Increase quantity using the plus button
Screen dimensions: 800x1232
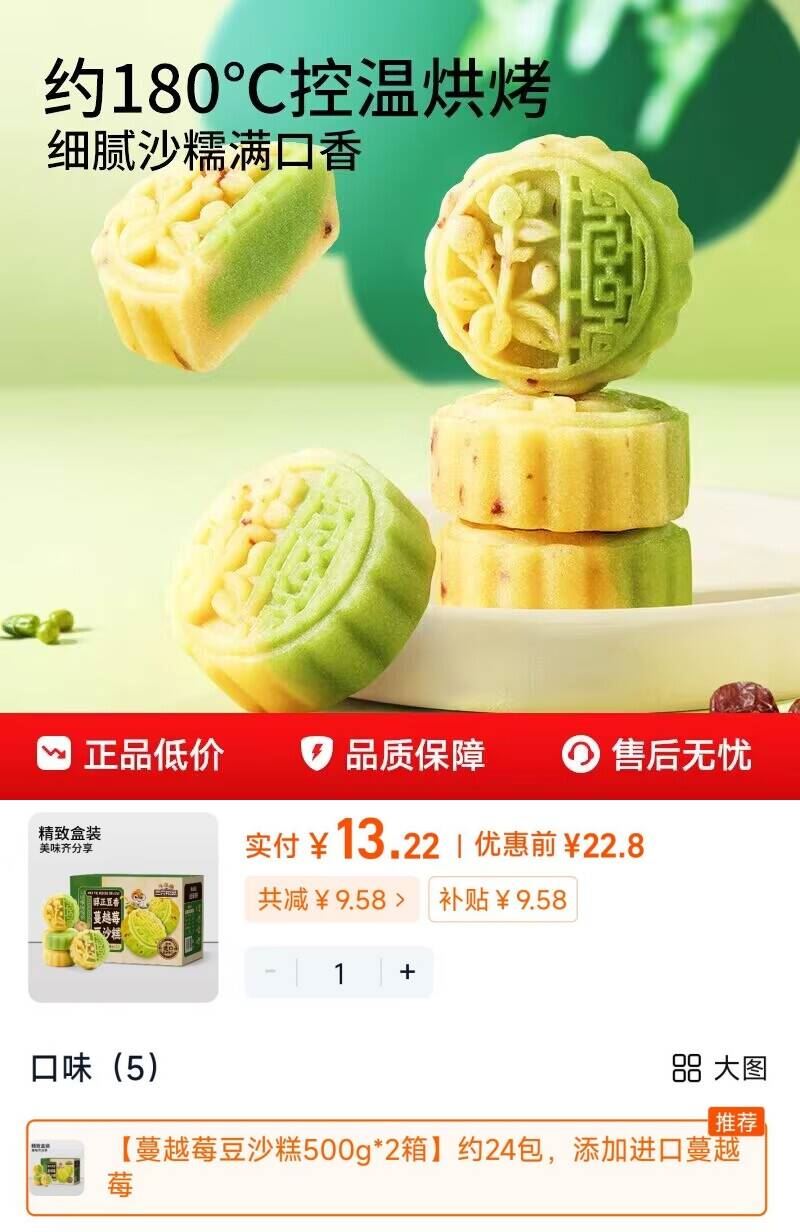[408, 971]
